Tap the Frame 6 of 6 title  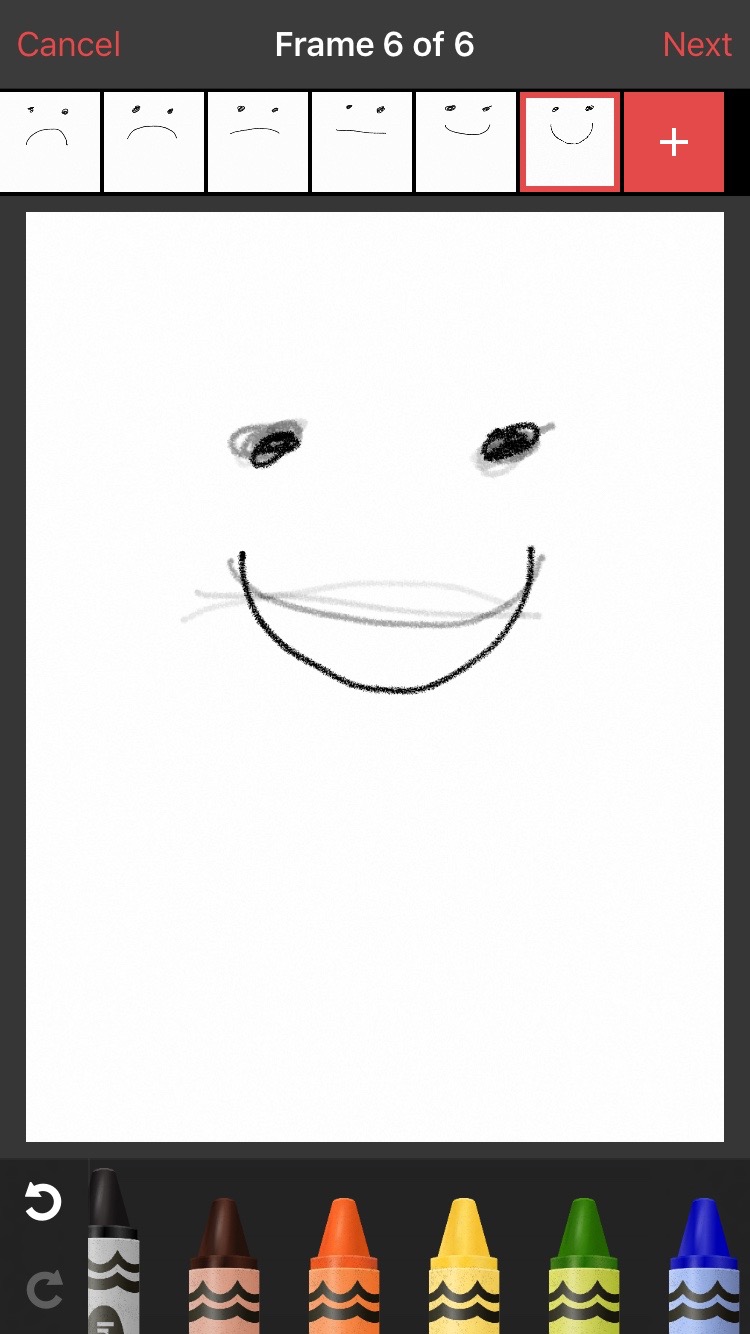pyautogui.click(x=375, y=44)
